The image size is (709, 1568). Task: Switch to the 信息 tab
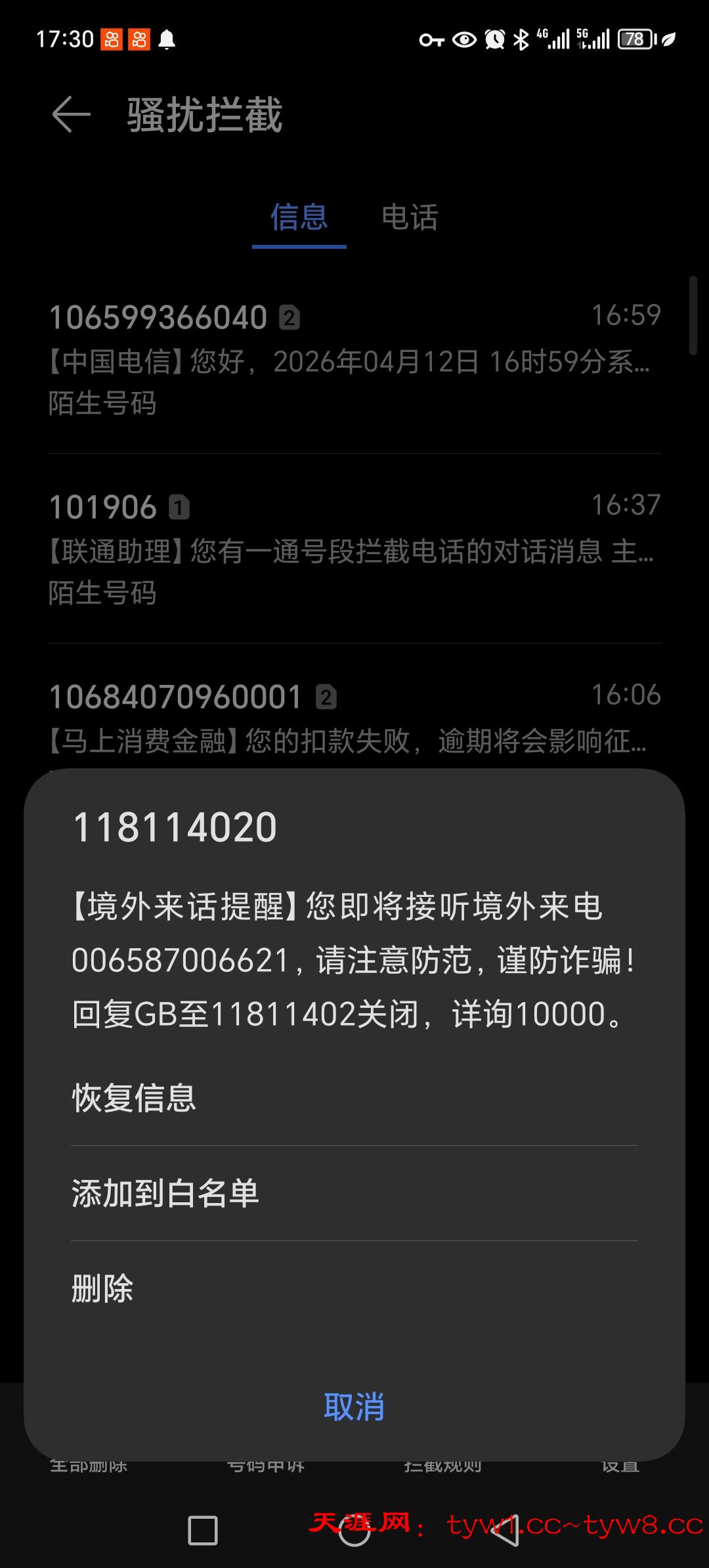pos(299,218)
